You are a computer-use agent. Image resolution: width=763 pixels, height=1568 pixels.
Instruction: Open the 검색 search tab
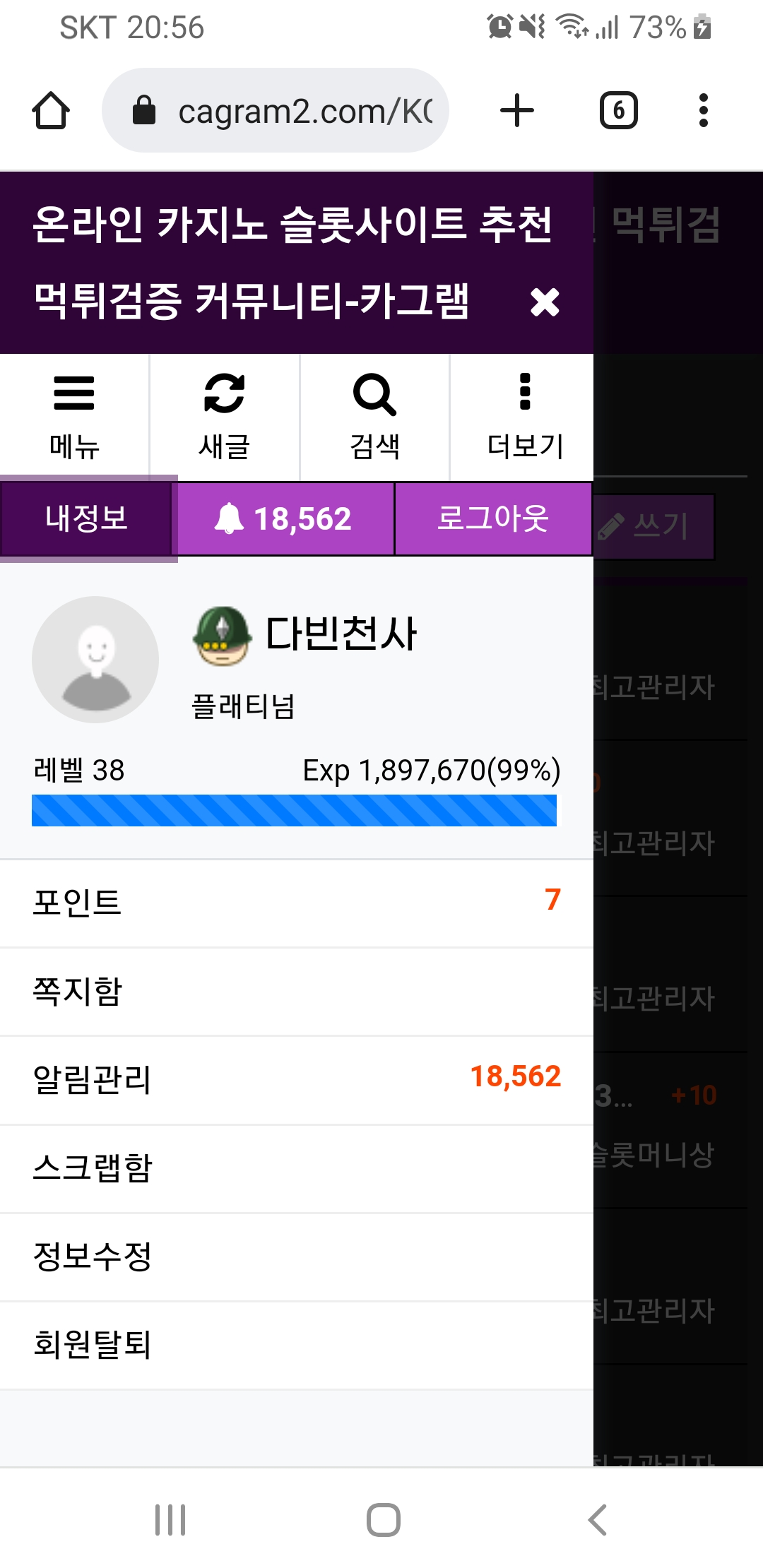(374, 417)
